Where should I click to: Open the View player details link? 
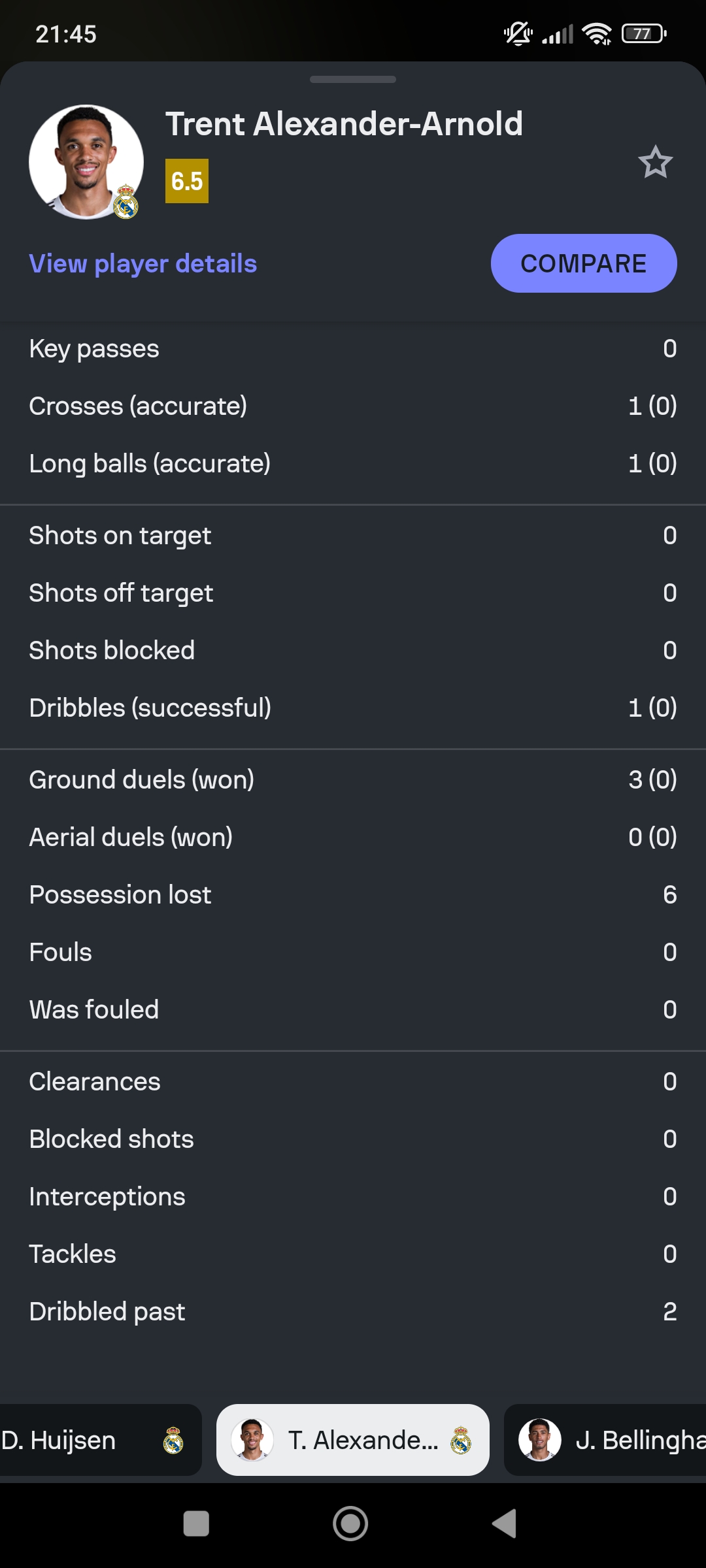143,264
